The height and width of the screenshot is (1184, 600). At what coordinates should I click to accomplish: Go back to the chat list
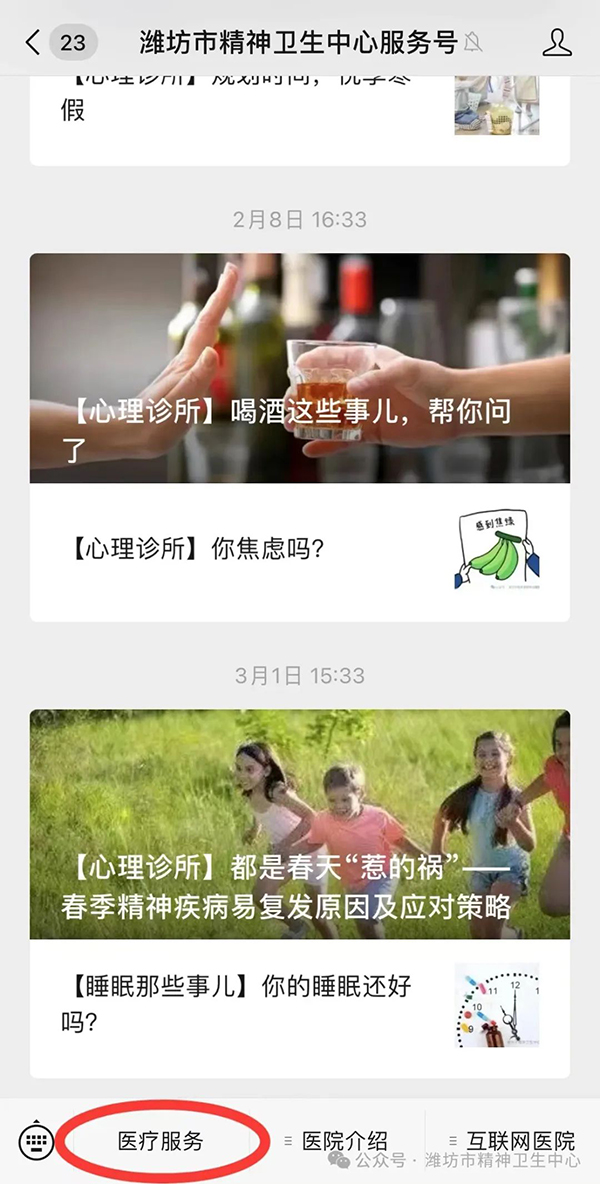34,42
